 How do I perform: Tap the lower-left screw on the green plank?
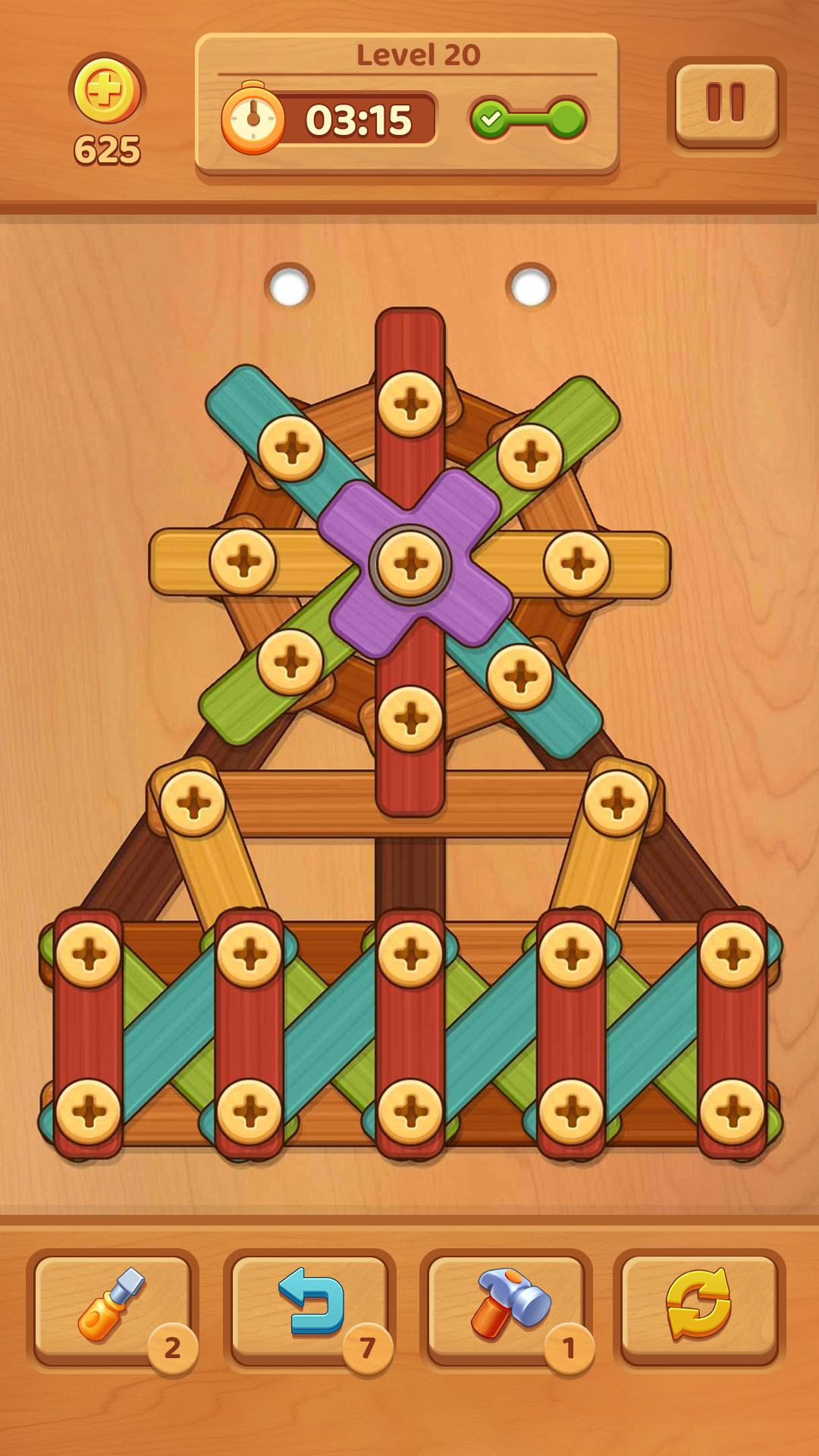(290, 662)
